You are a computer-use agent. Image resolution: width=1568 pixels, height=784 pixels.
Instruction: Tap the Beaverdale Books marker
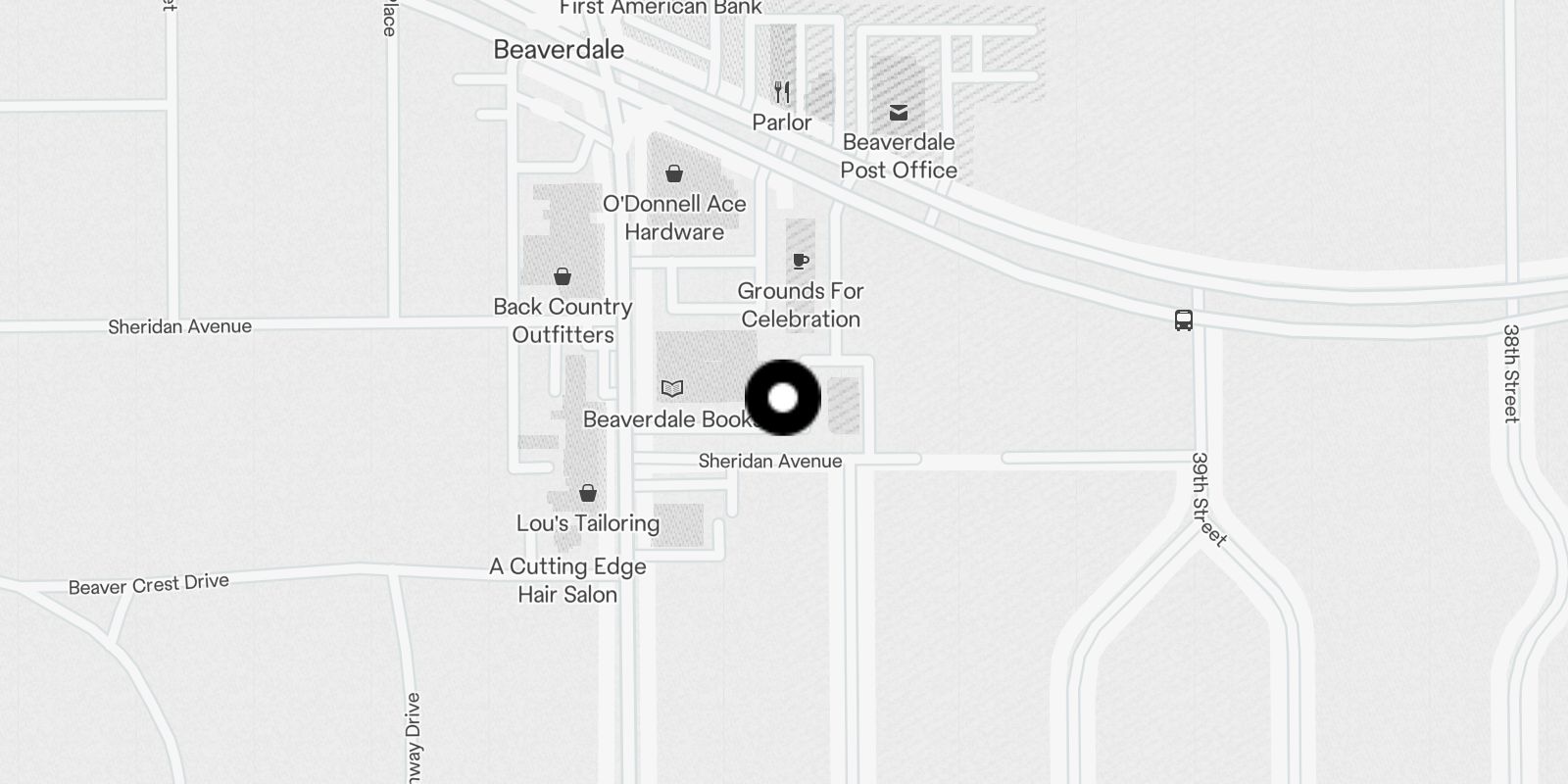click(x=671, y=389)
